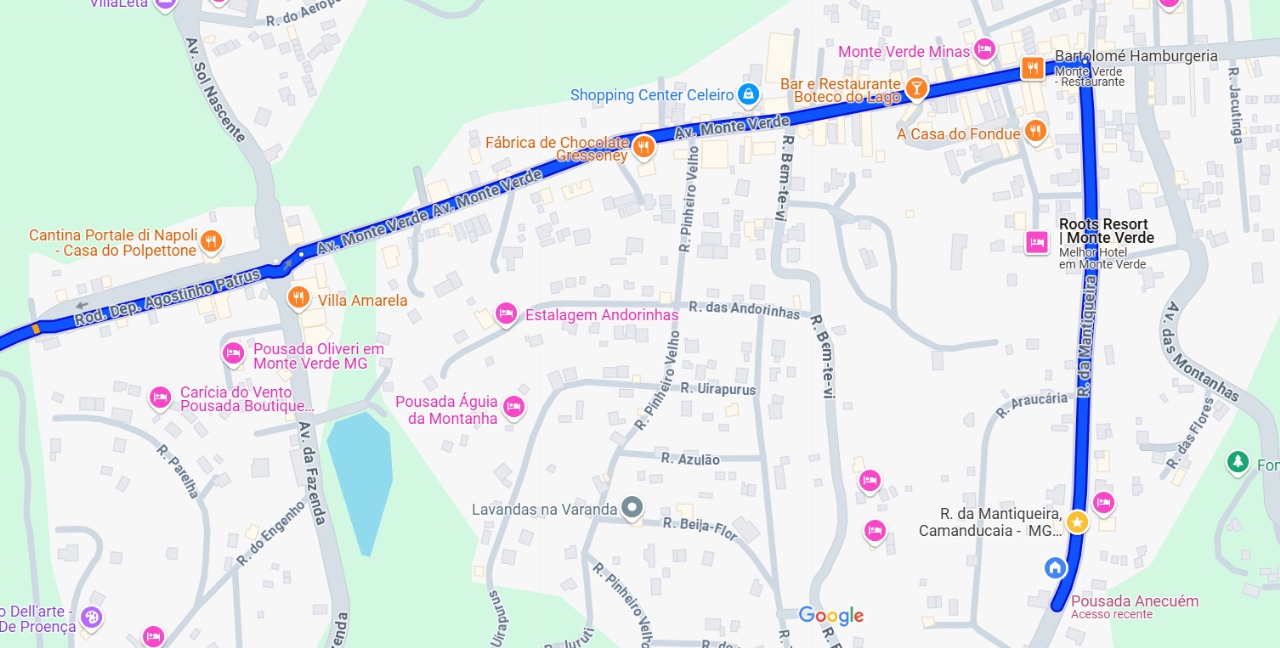The image size is (1280, 648).
Task: Select Bartolomé Hamburgeria restaurant marker
Action: [x=1033, y=68]
